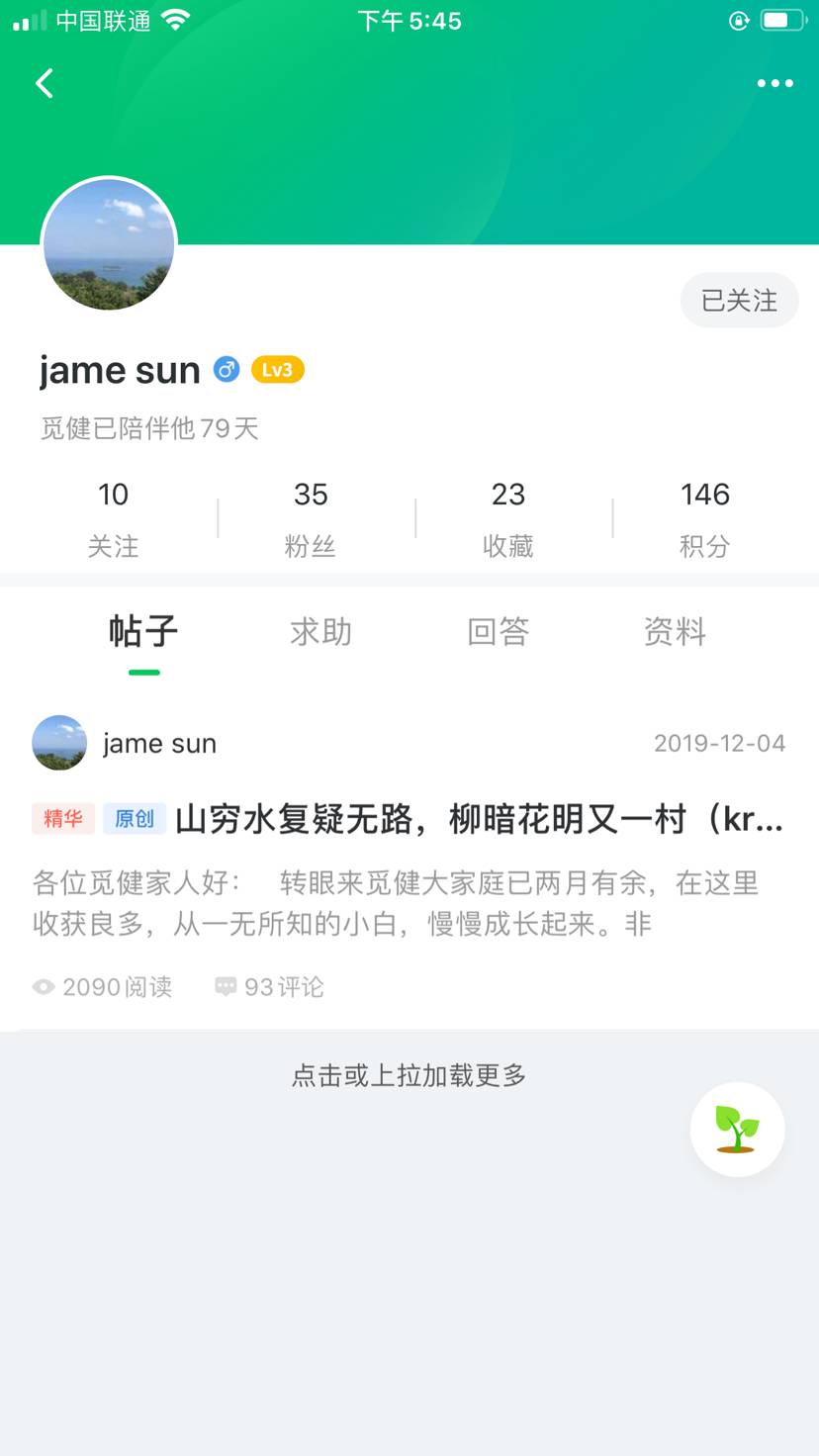Image resolution: width=819 pixels, height=1456 pixels.
Task: Open the post 山穷水复疑无路，柳暗花明又一村
Action: coord(479,820)
